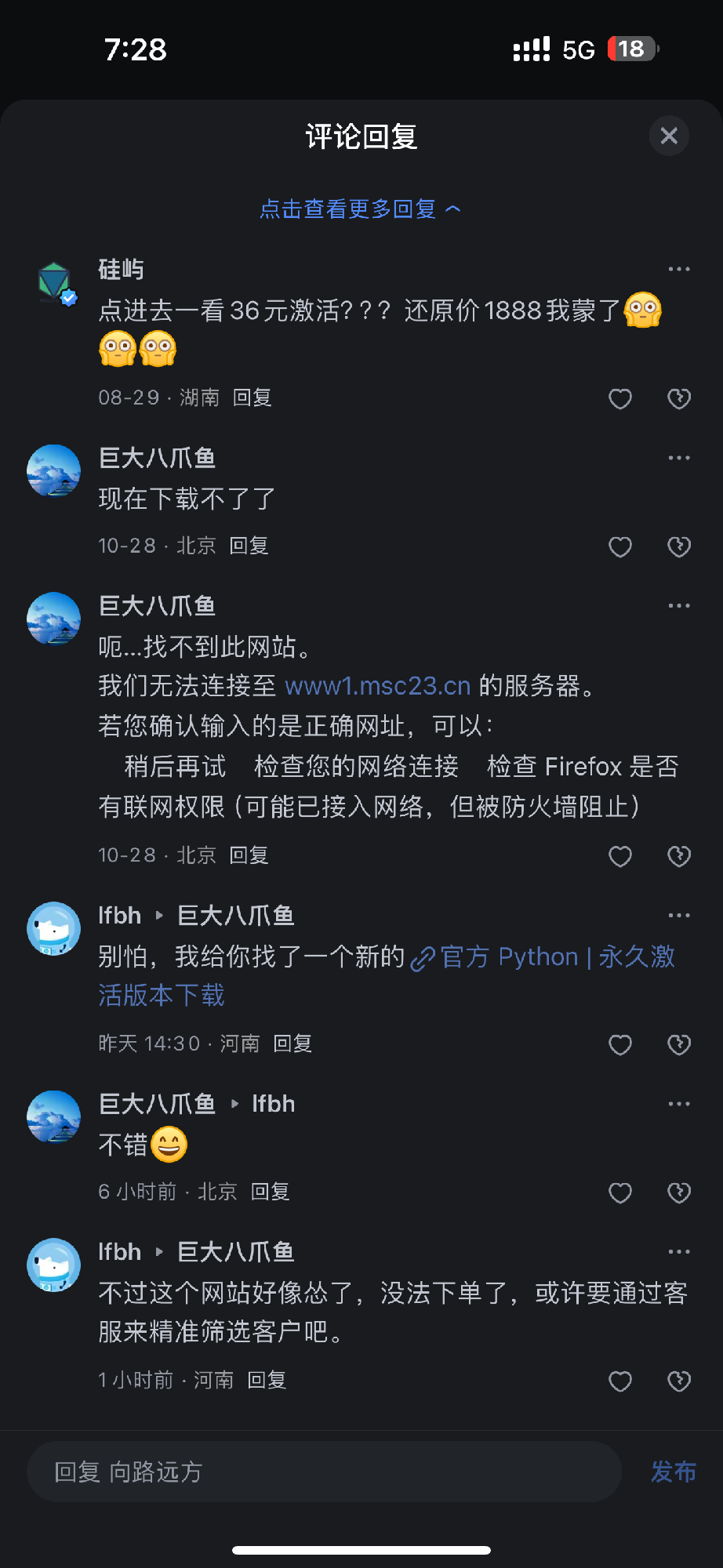Reply to 硅屿's comment from 湖南

coord(252,398)
